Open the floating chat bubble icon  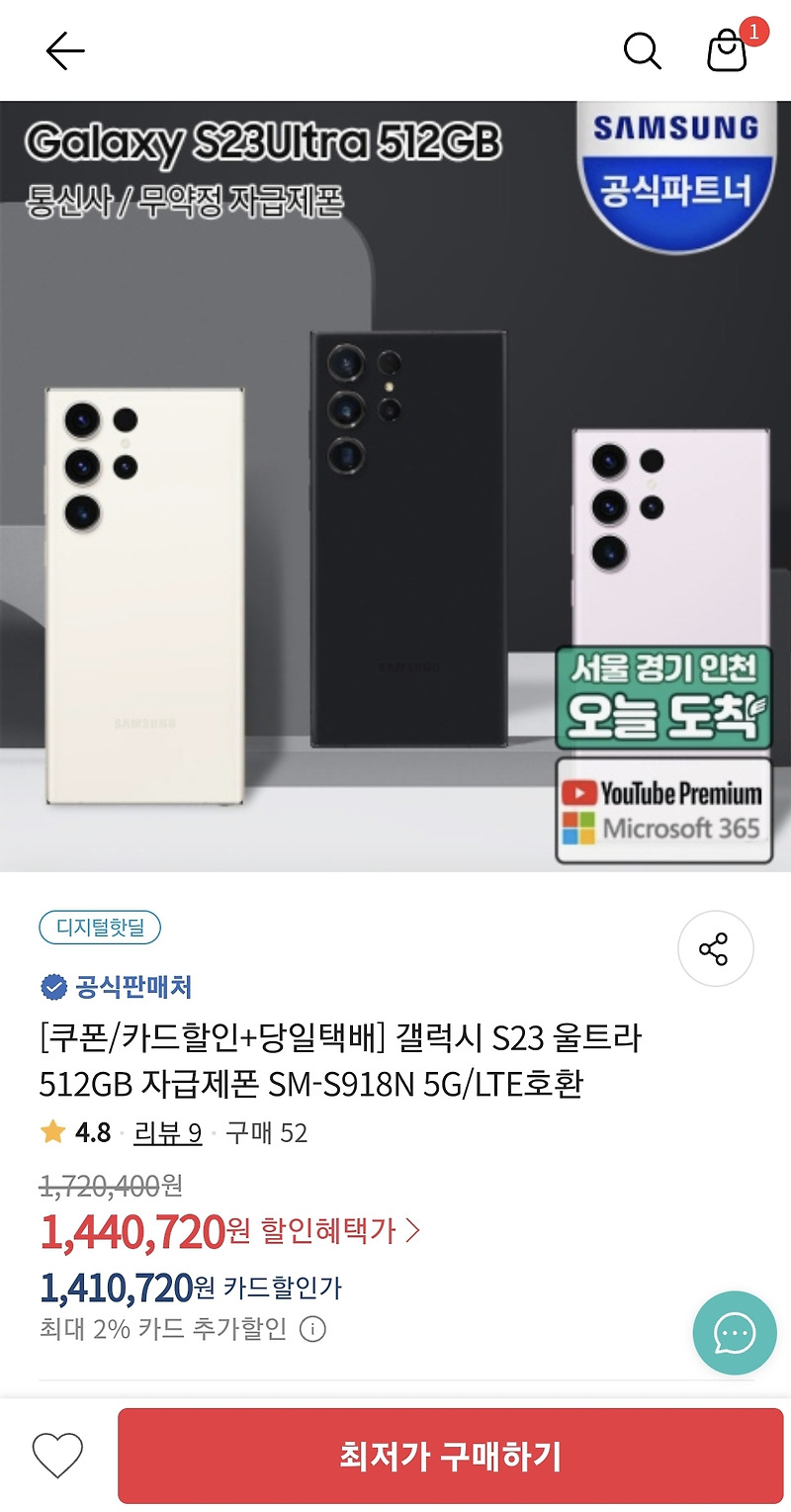point(733,1332)
